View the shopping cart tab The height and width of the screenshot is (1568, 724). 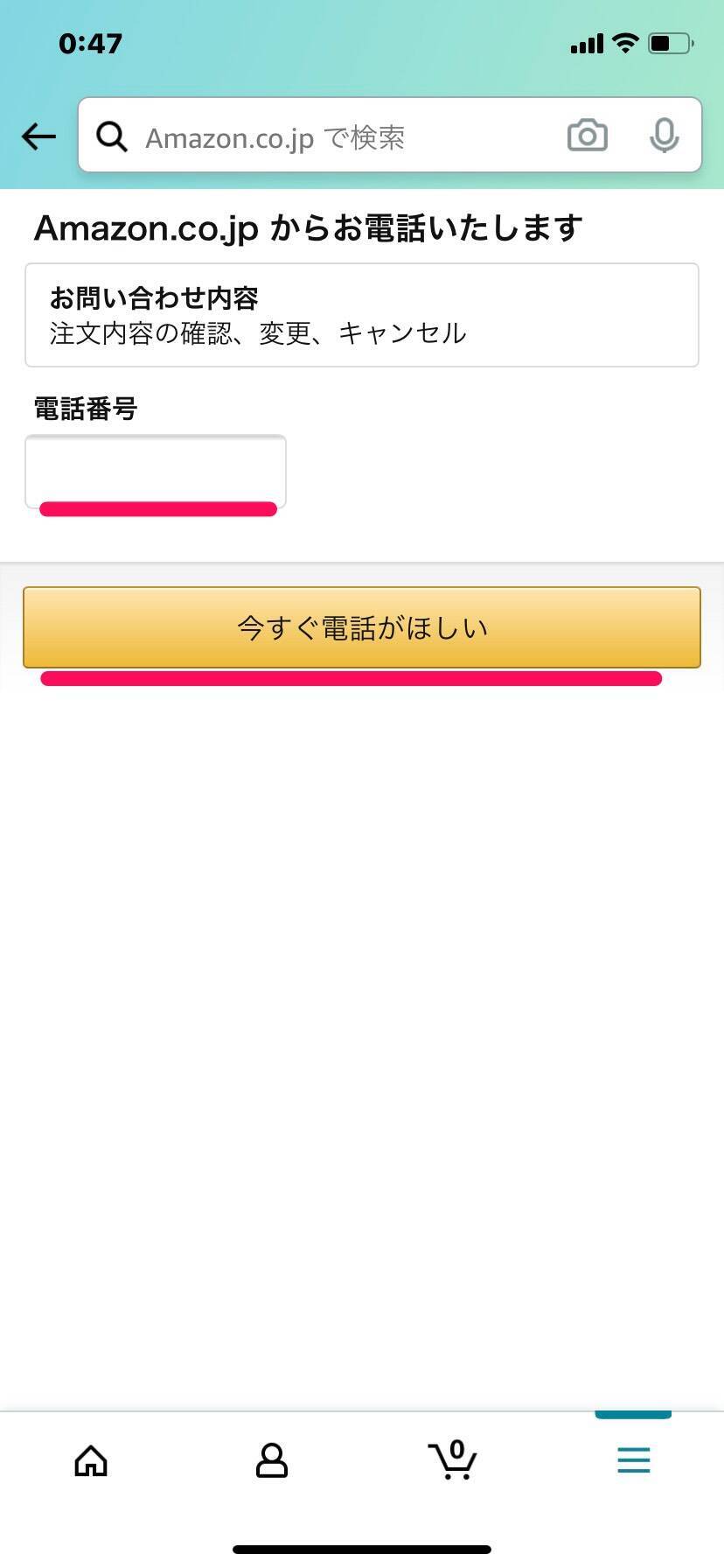pyautogui.click(x=452, y=1460)
